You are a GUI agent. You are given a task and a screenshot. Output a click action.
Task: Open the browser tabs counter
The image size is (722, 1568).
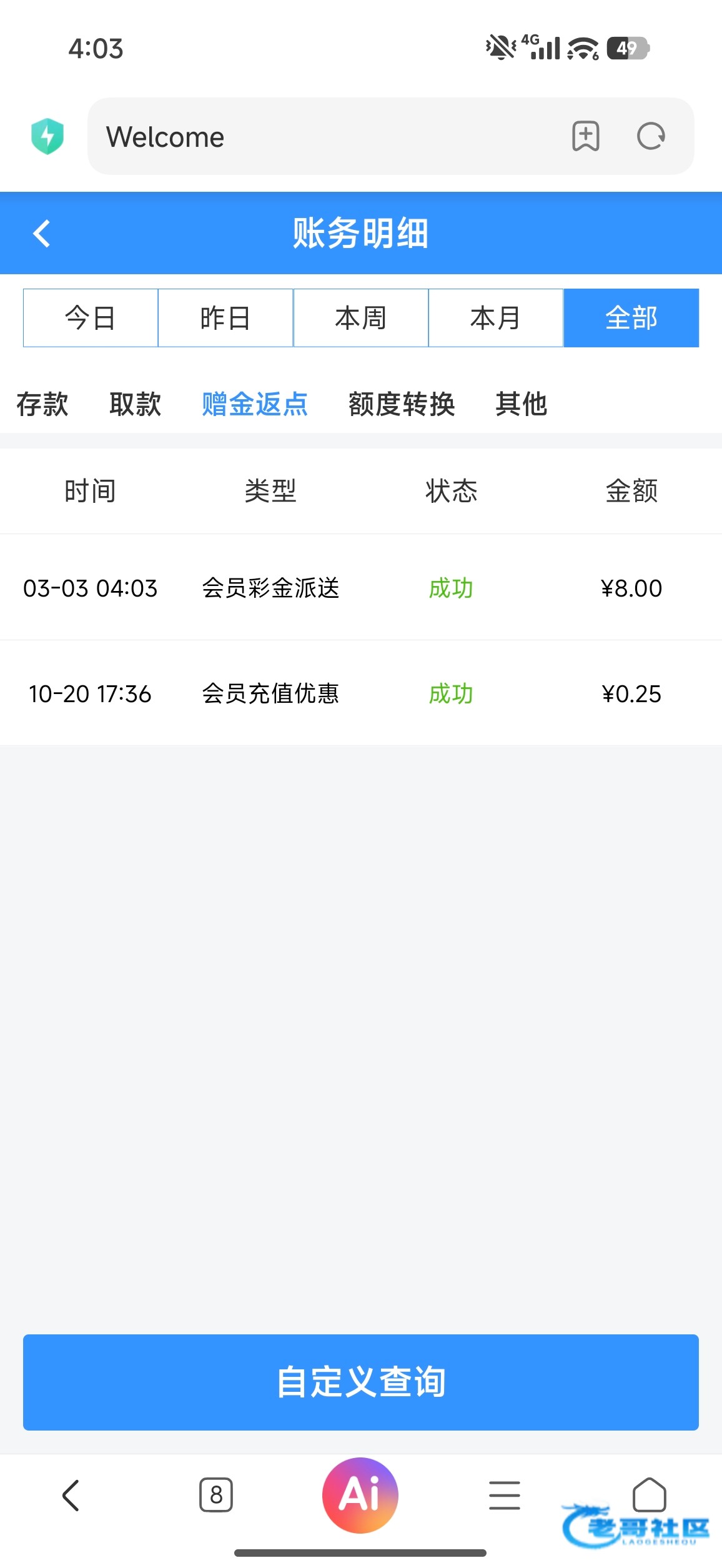[x=216, y=1495]
